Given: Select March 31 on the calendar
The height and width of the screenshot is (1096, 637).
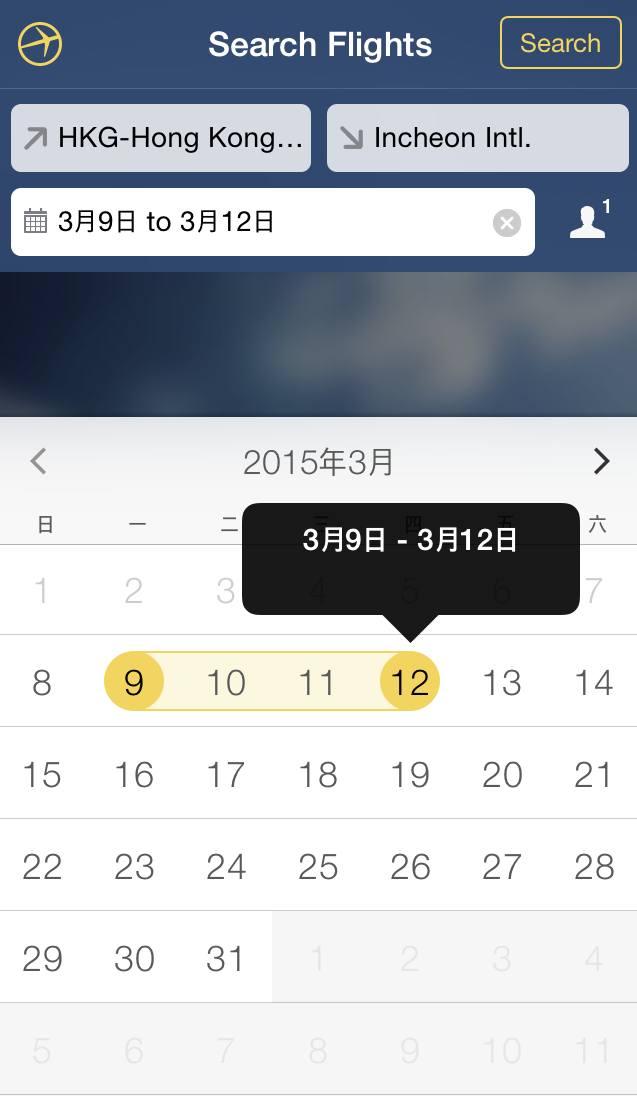Looking at the screenshot, I should click(226, 959).
